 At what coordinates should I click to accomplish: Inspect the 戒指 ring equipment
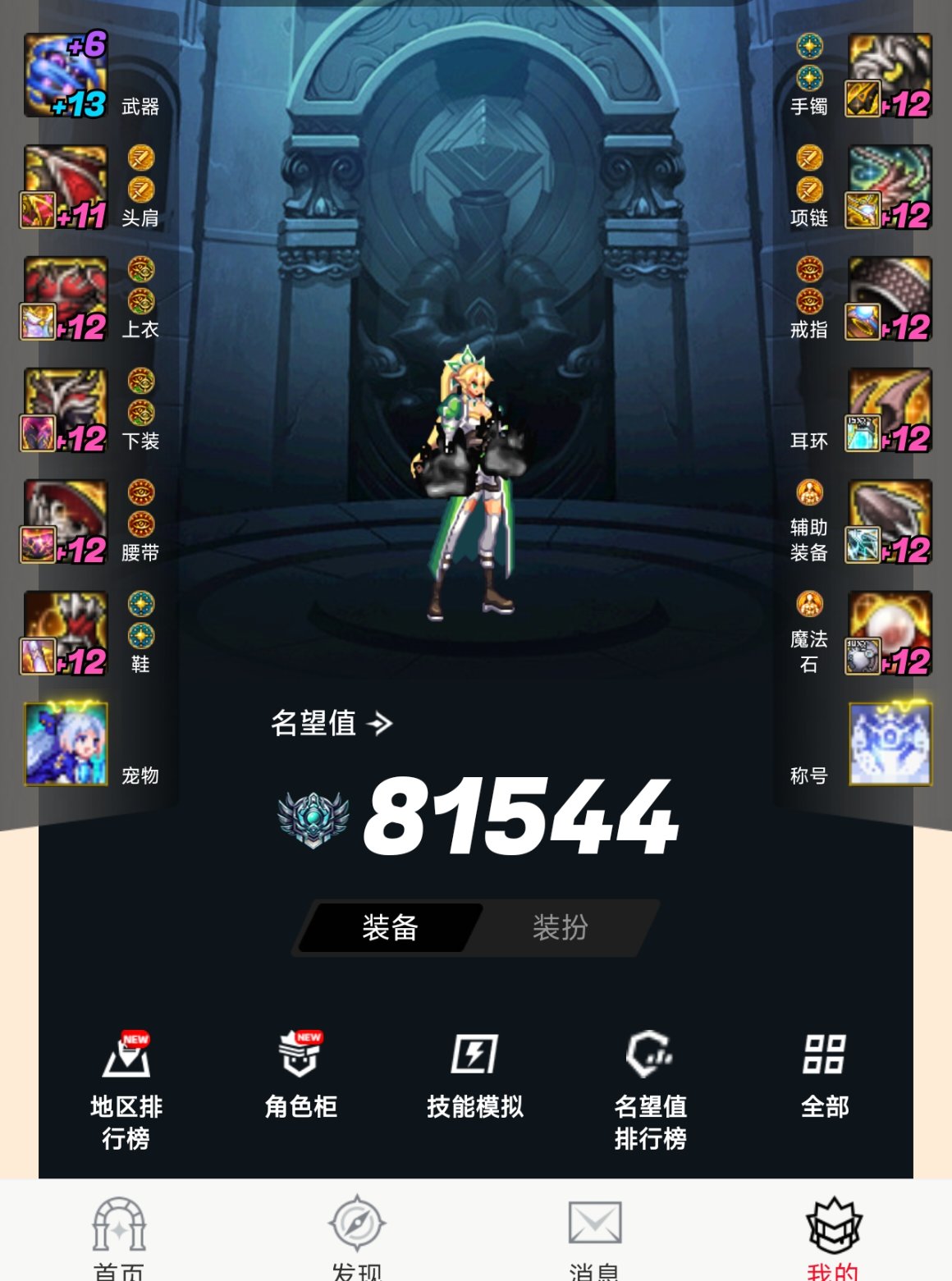pos(890,299)
